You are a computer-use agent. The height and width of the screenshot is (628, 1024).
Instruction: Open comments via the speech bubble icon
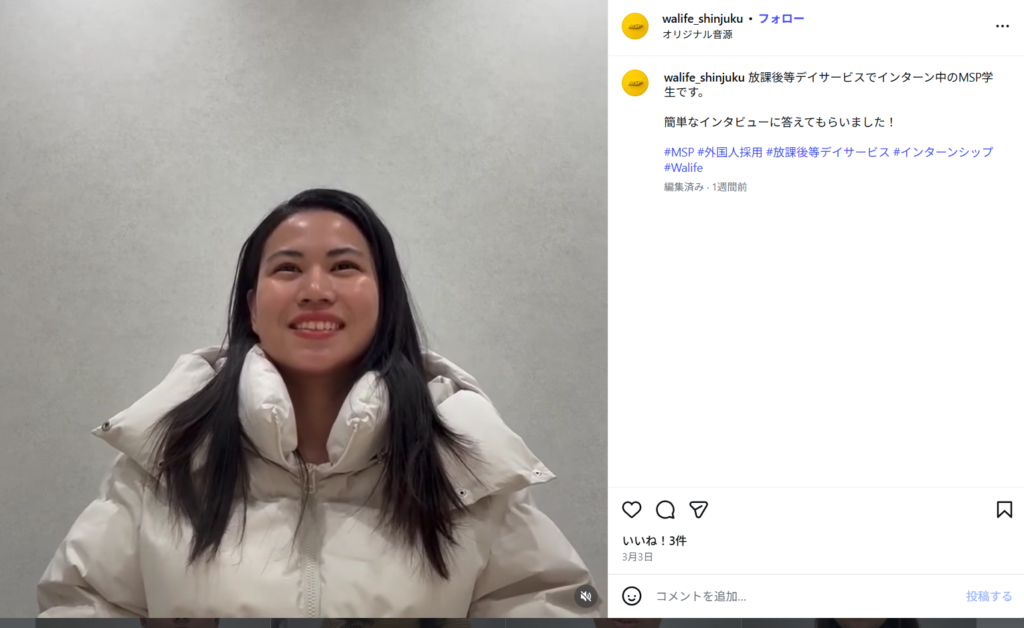tap(665, 510)
